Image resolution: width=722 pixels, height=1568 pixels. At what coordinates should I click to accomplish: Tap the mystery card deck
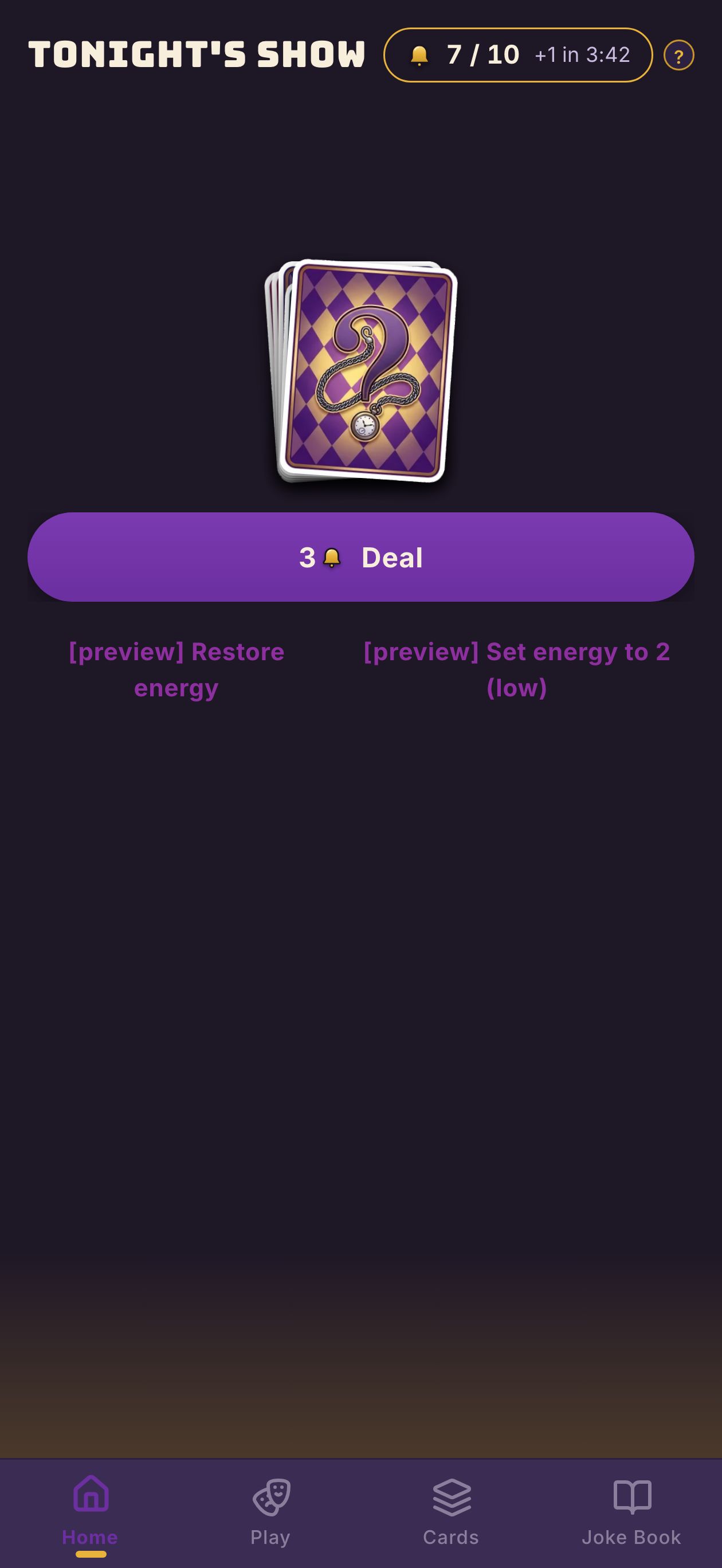point(361,371)
